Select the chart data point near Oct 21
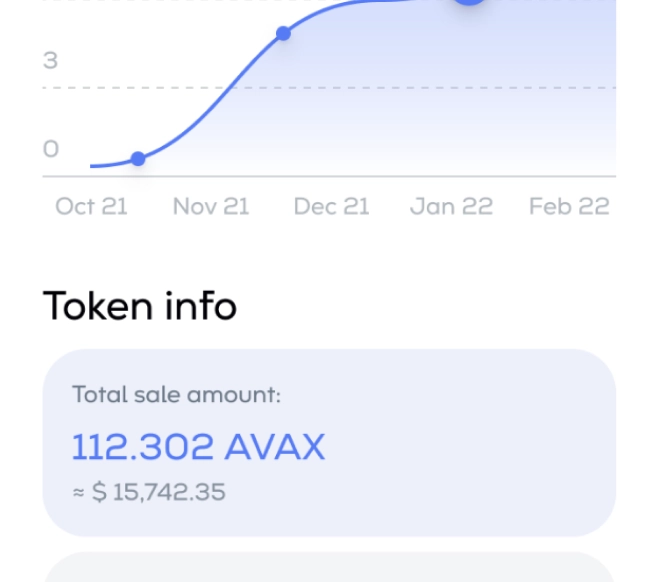Image resolution: width=660 pixels, height=582 pixels. point(138,159)
